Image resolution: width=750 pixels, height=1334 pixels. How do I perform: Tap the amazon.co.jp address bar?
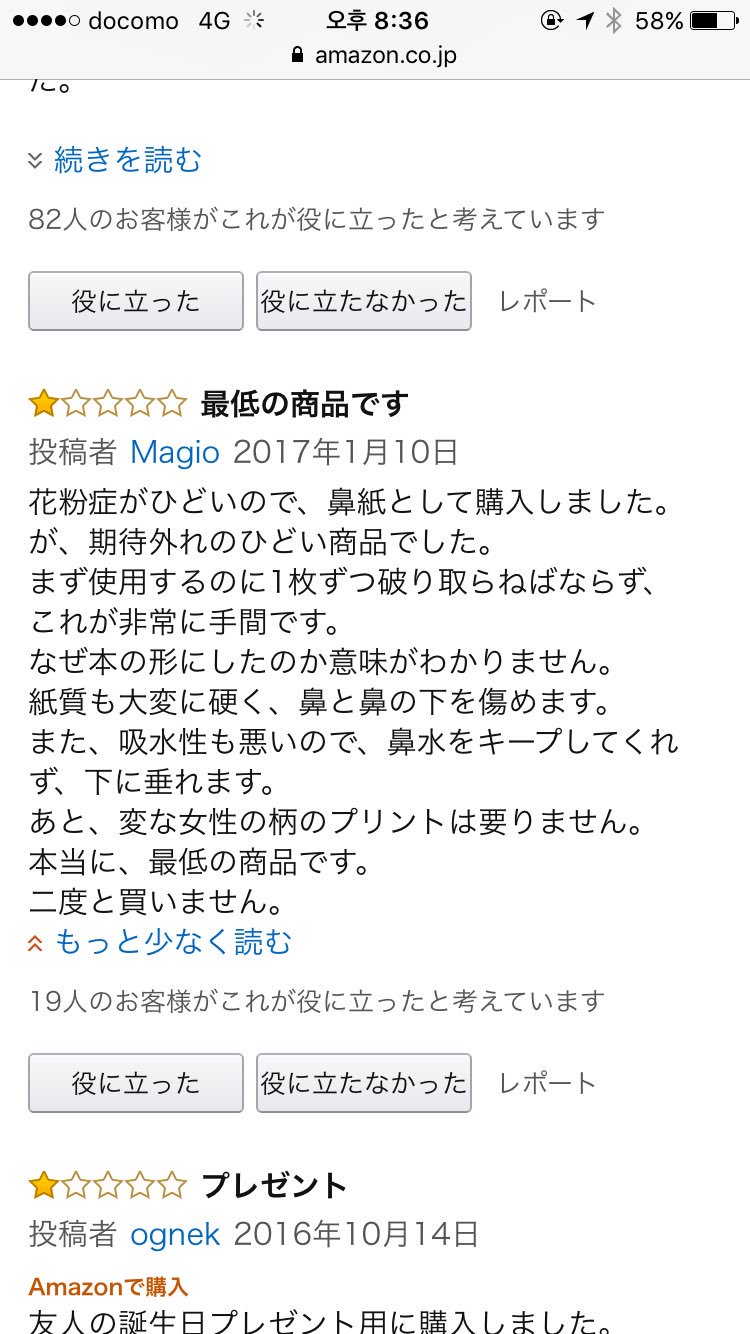(x=375, y=55)
